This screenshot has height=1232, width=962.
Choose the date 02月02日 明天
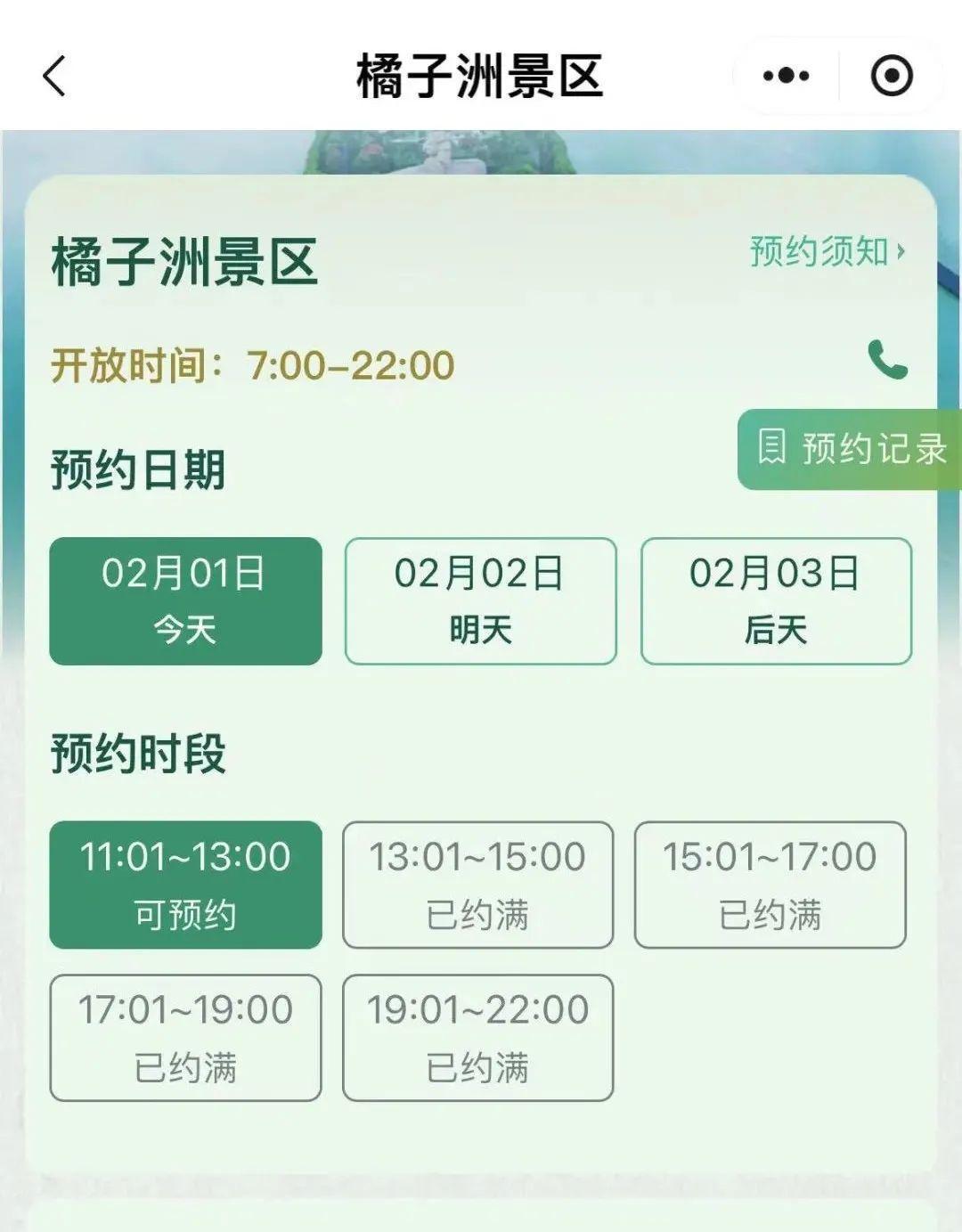pos(480,600)
